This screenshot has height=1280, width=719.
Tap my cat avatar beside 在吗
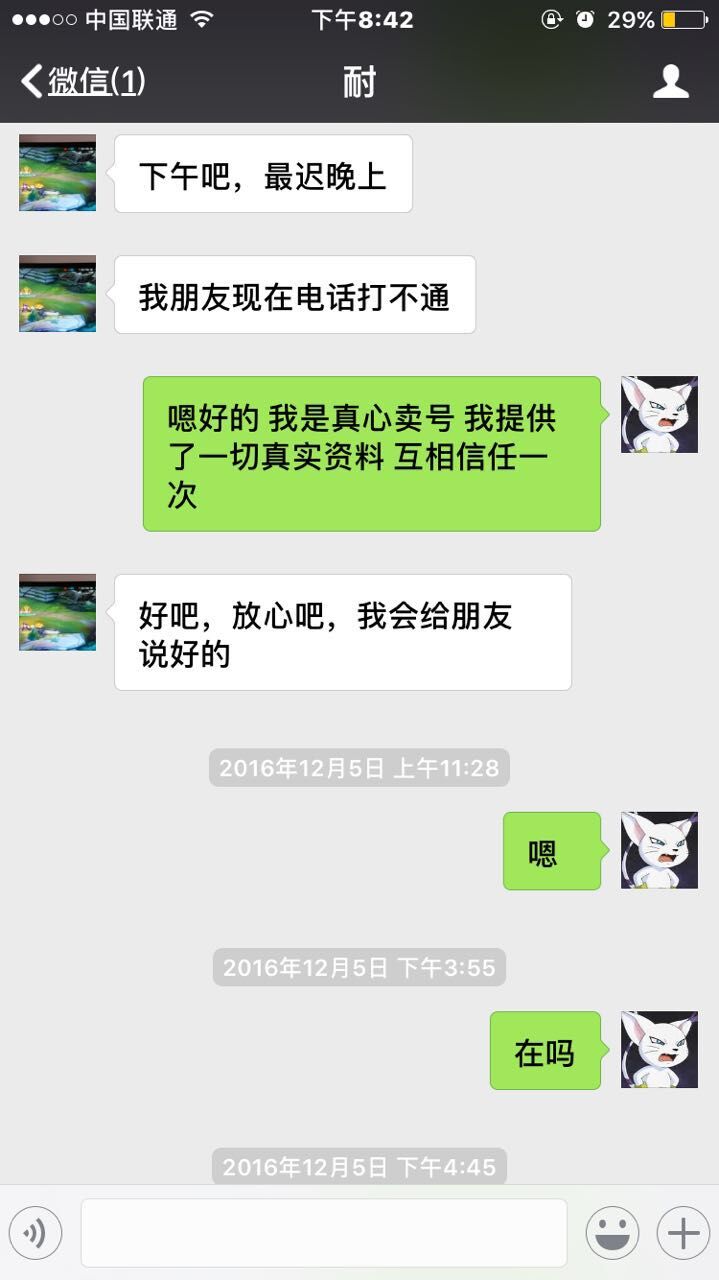pyautogui.click(x=659, y=1050)
